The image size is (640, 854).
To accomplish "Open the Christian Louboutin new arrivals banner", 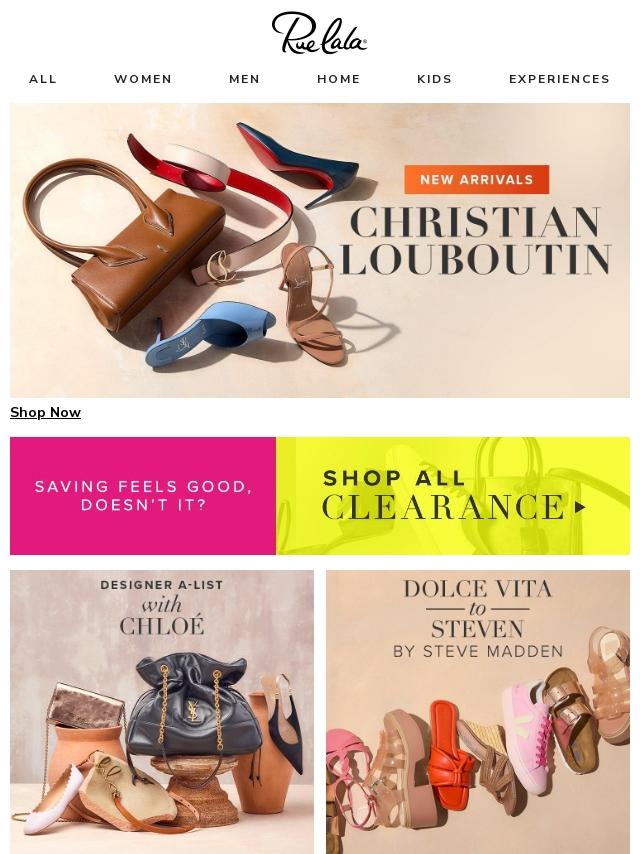I will click(320, 250).
